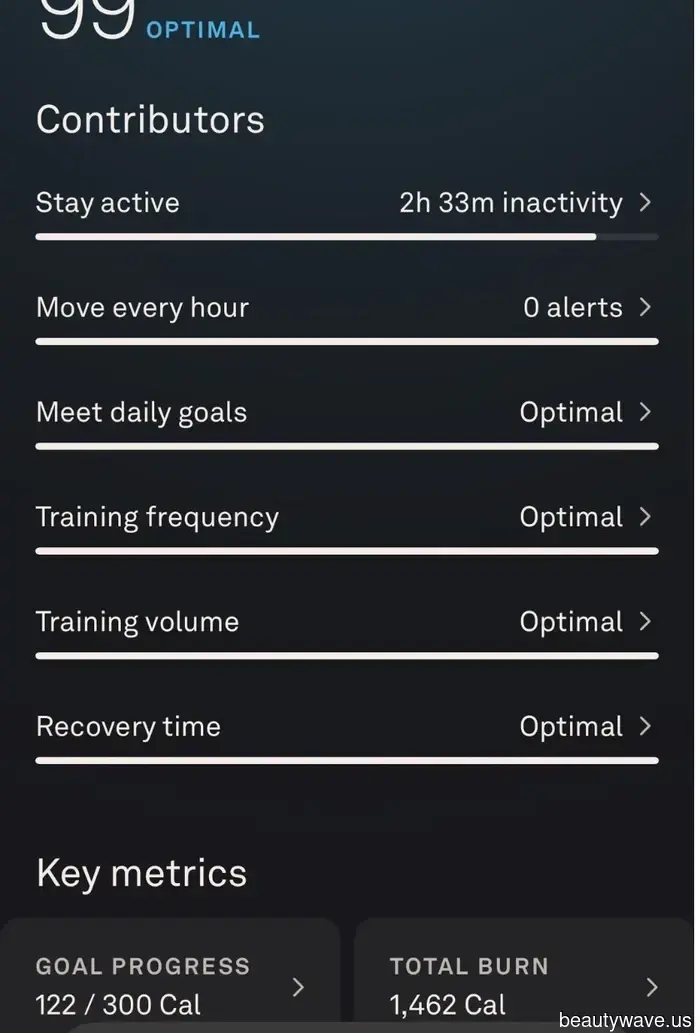Screen dimensions: 700x1033
Task: Open the Stay active contributor details
Action: [x=346, y=203]
